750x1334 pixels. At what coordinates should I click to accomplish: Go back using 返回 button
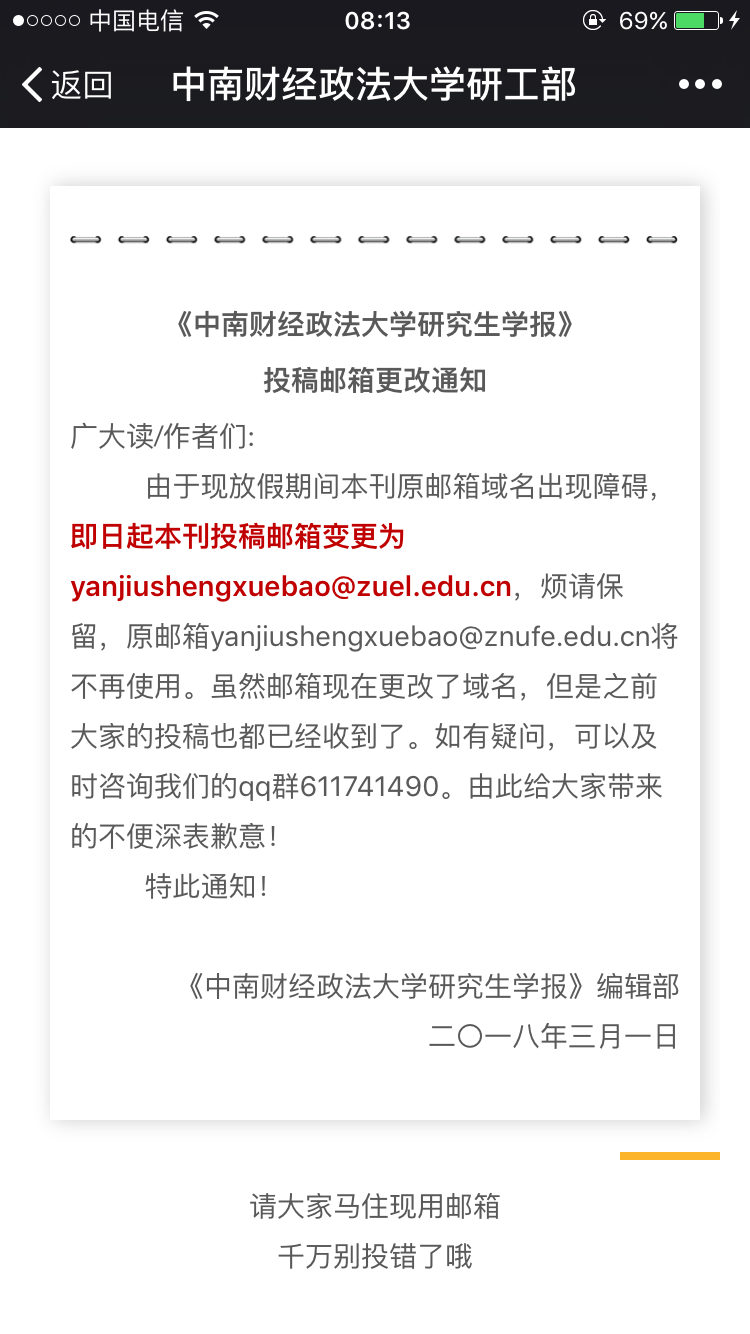pos(66,85)
